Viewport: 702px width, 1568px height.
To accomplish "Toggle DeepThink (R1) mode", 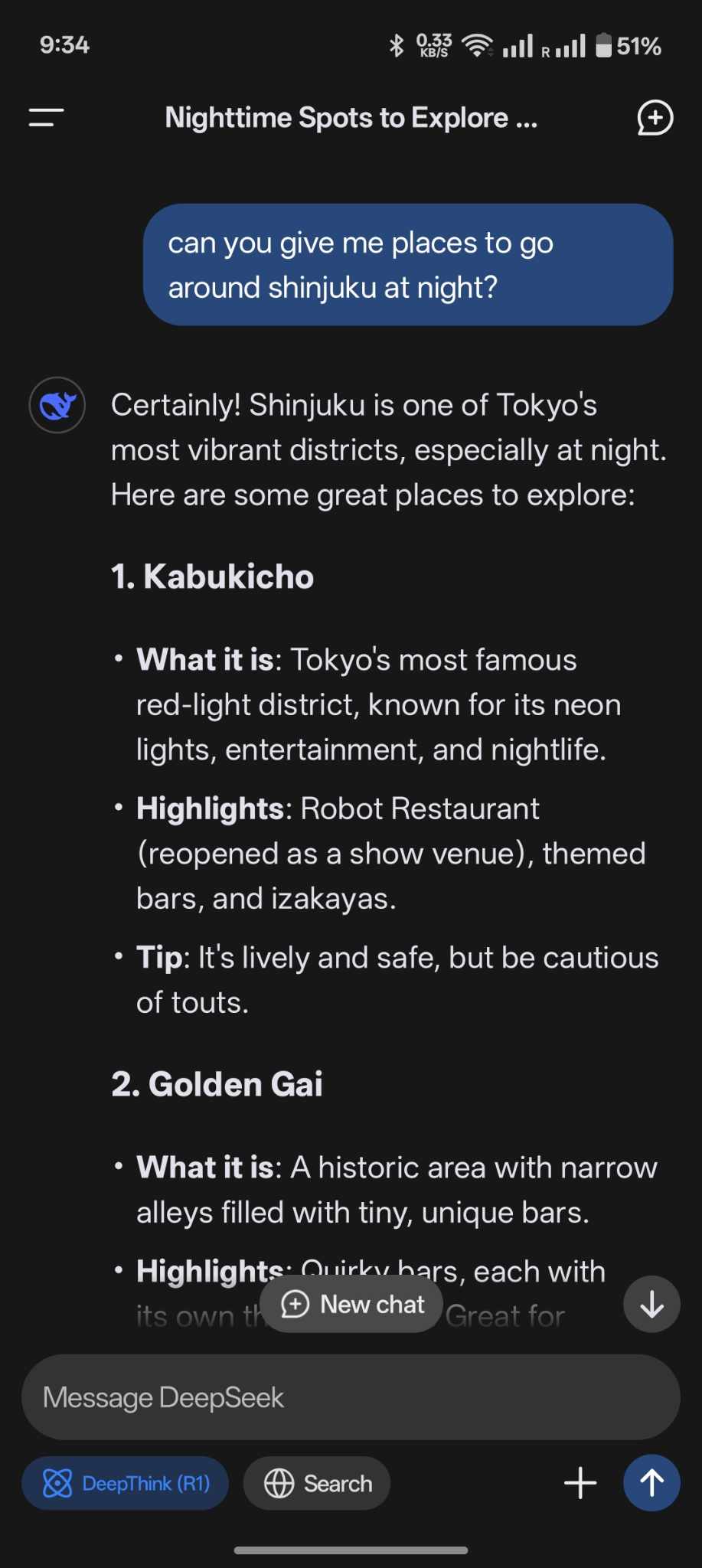I will 126,1483.
